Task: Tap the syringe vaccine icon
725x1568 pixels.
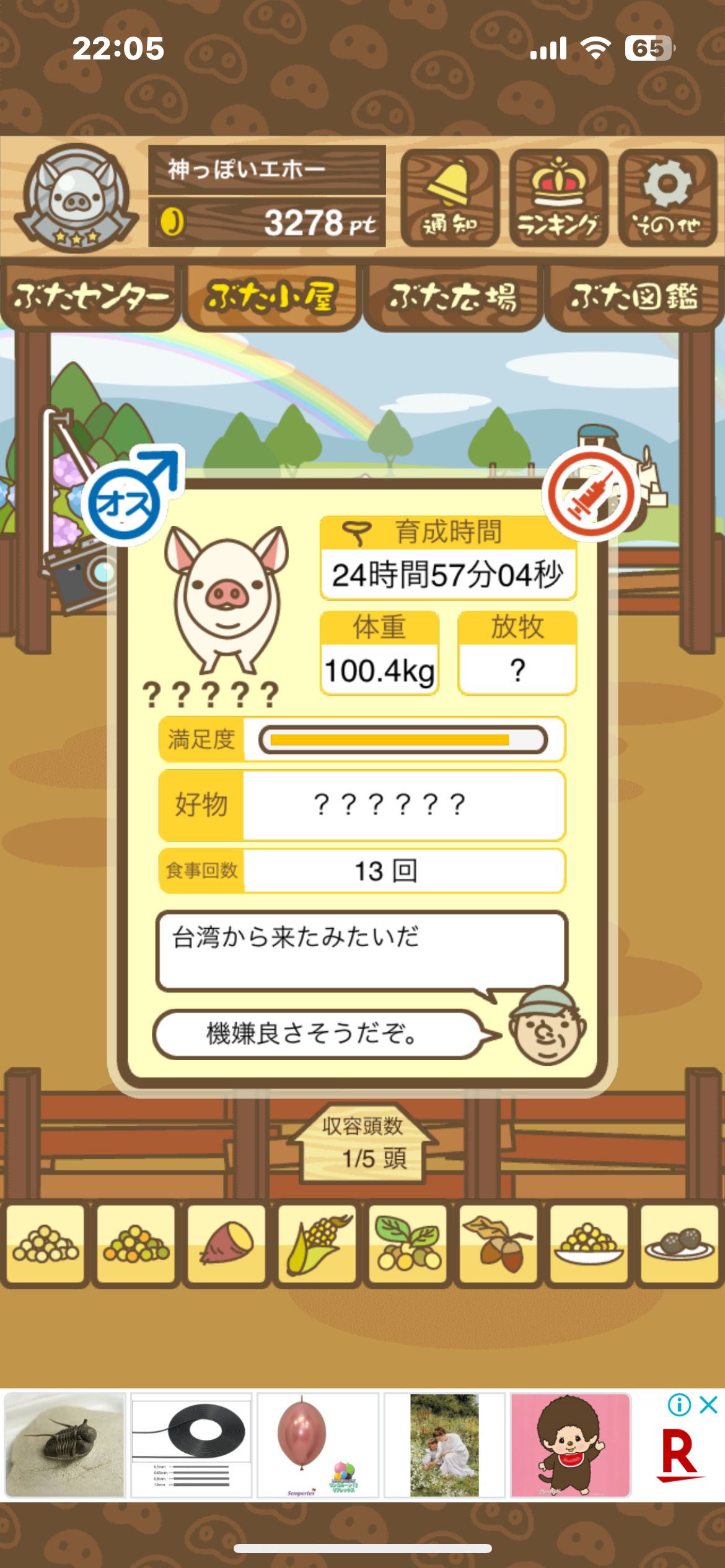Action: 591,495
